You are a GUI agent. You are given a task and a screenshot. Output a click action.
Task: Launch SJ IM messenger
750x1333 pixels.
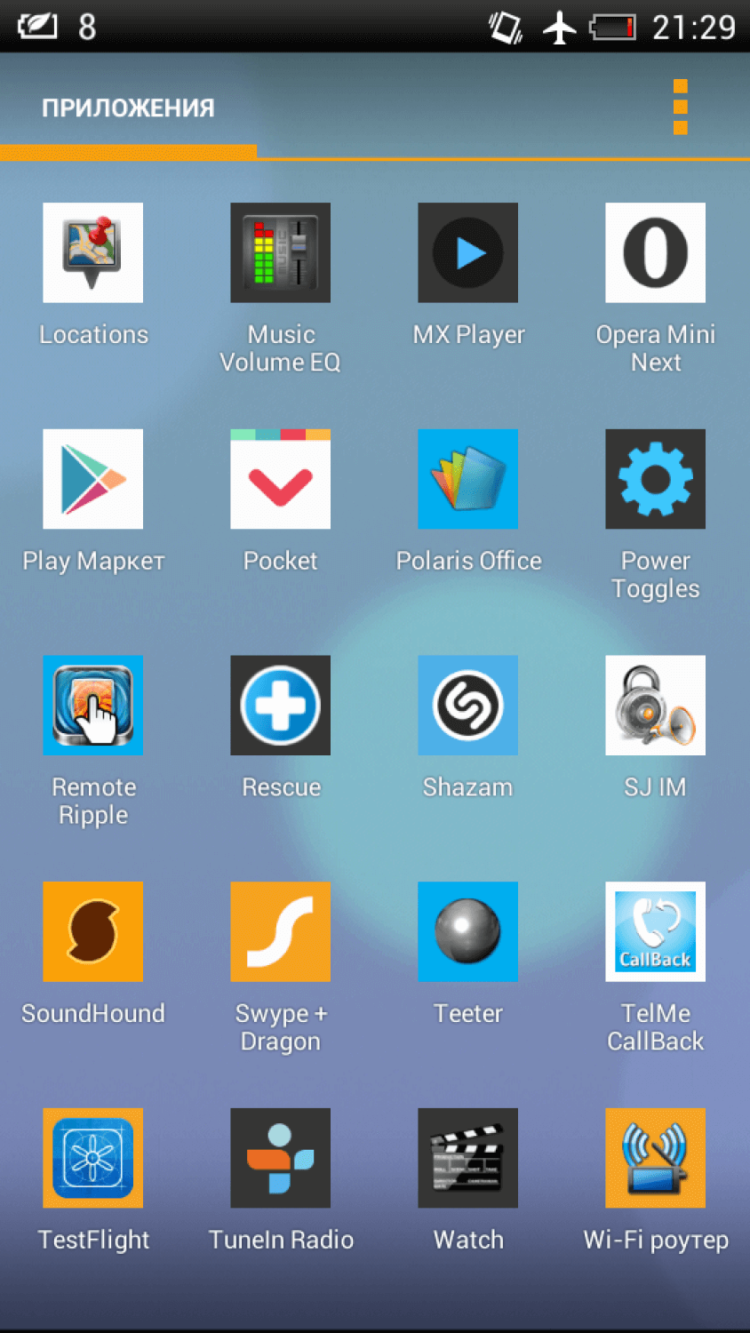tap(655, 705)
